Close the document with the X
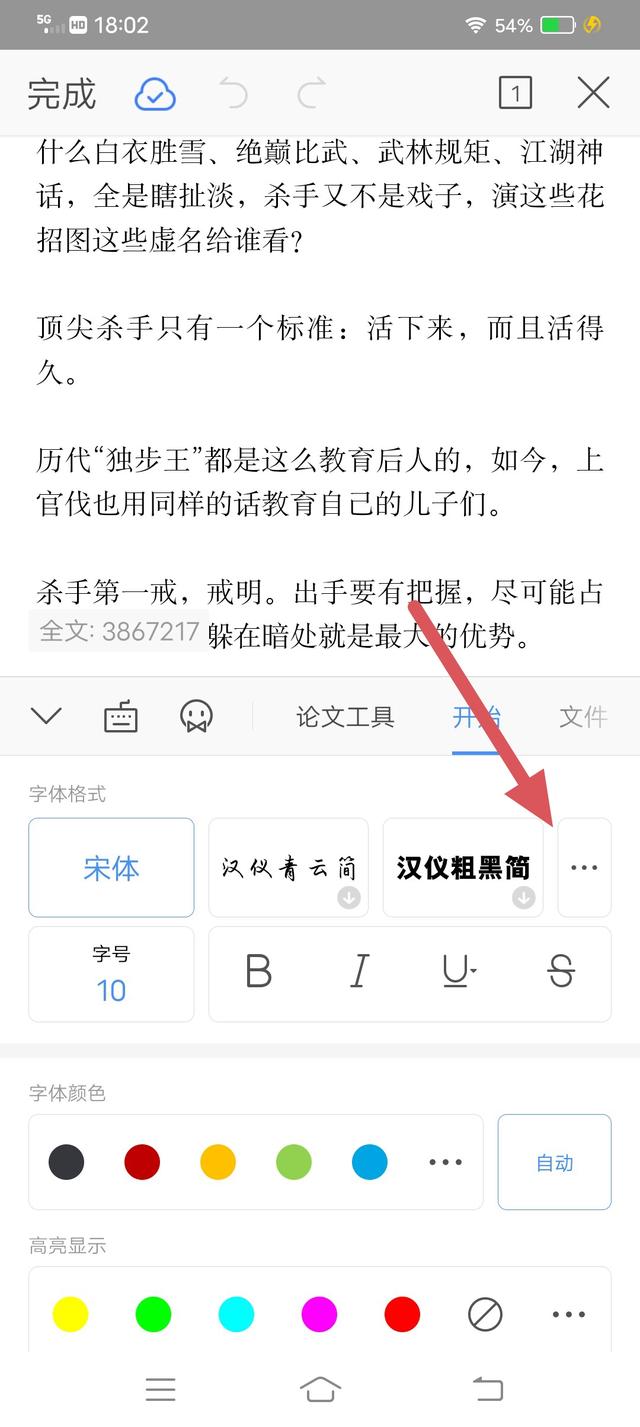Screen dimensions: 640x1427 pos(594,93)
